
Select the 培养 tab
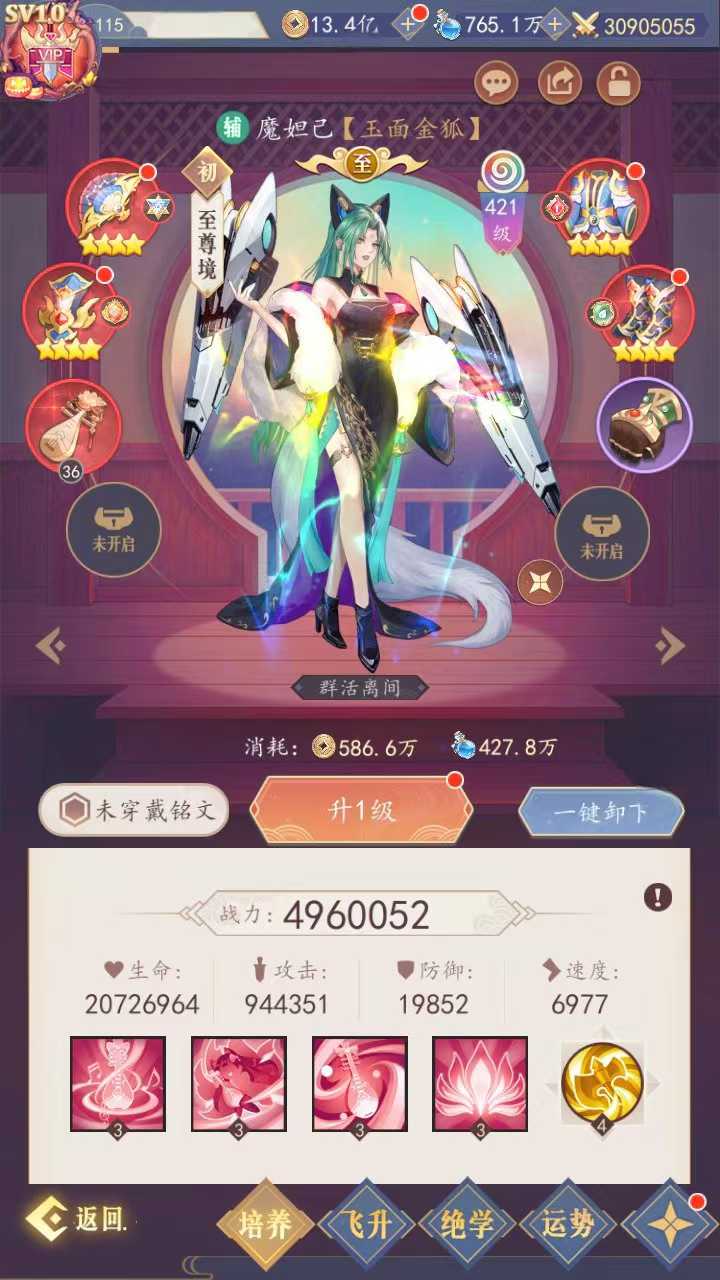click(265, 1224)
